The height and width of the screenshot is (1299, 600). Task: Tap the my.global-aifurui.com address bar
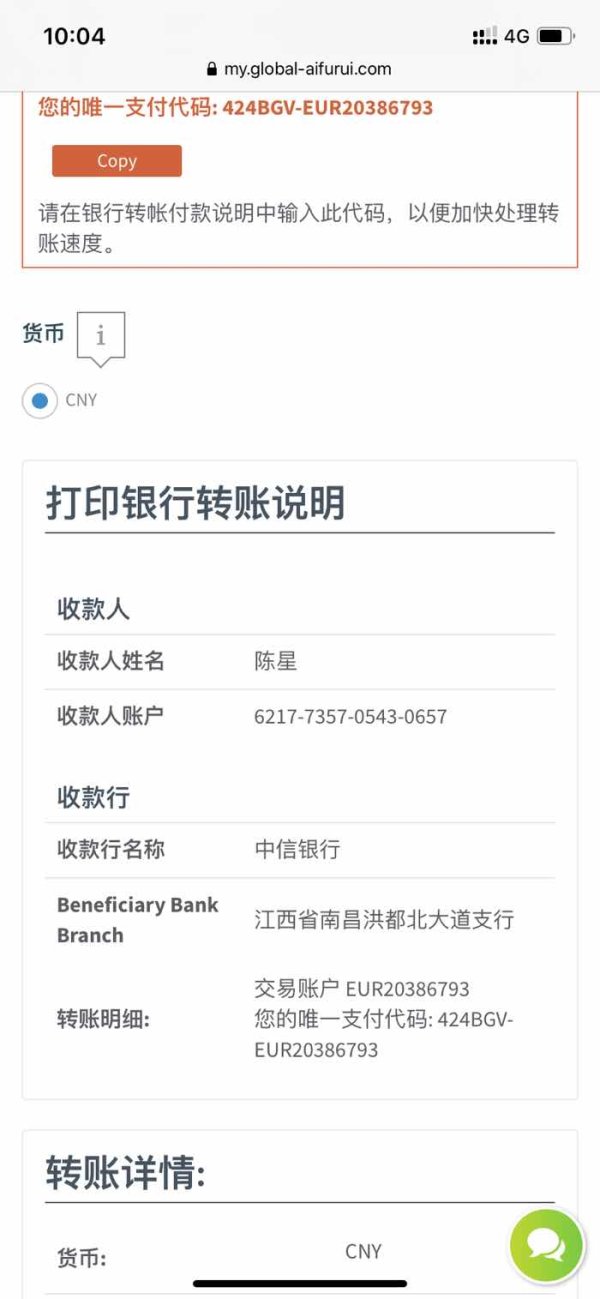tap(298, 69)
